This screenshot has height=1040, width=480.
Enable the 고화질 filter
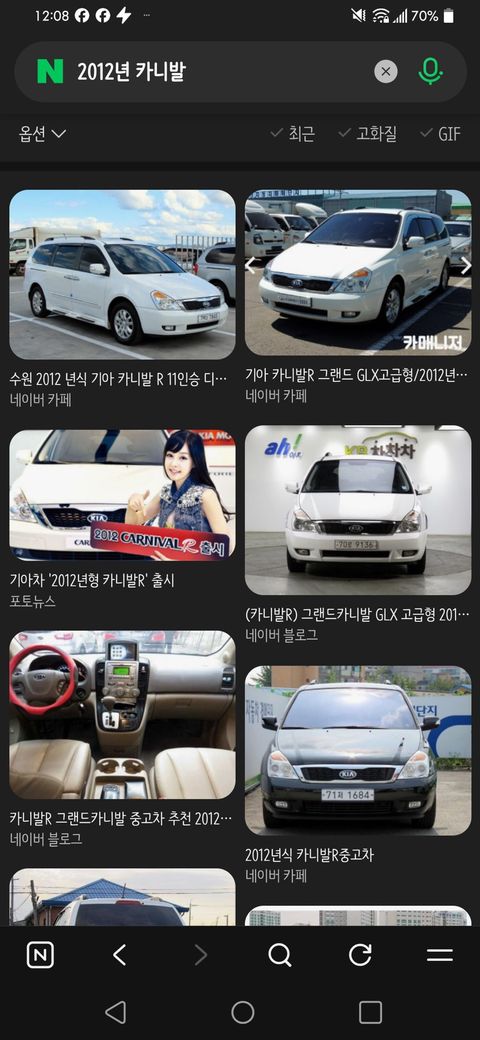coord(367,134)
